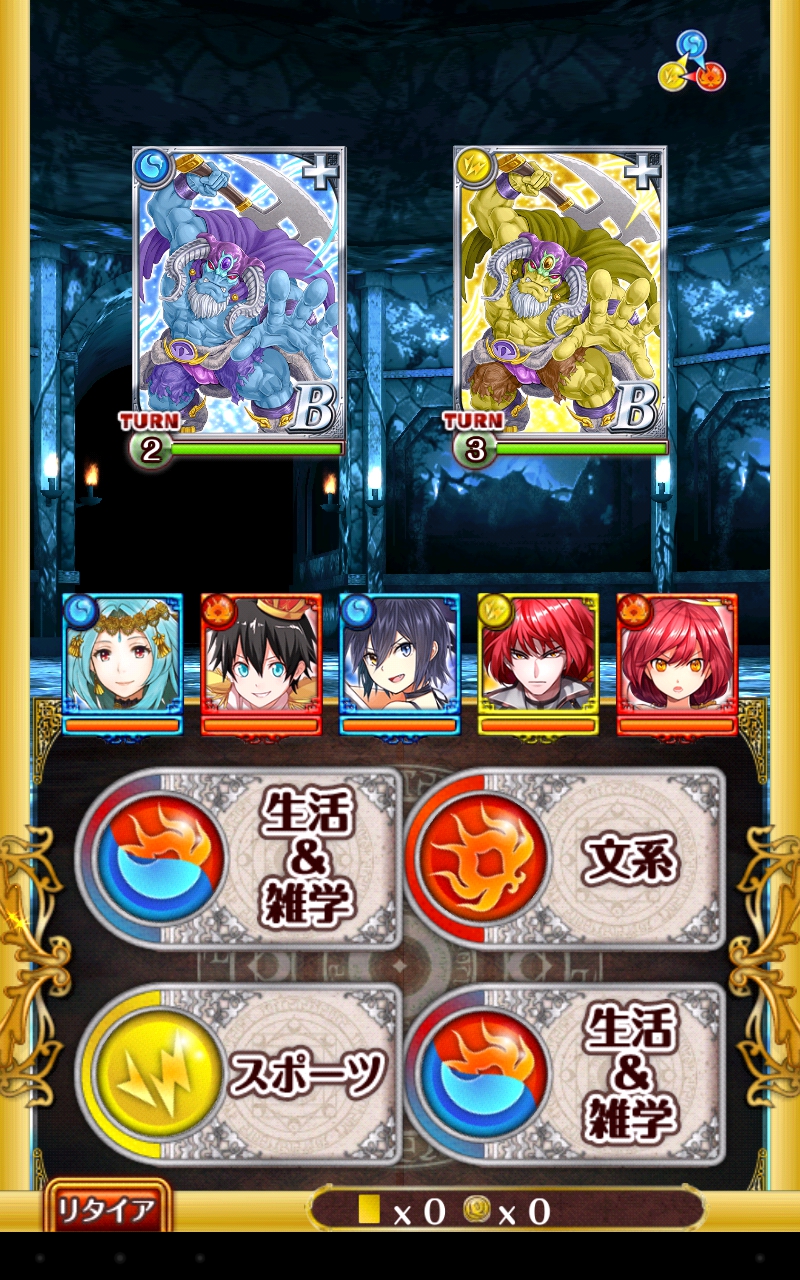
Task: Select the red-haired man thunder party card
Action: point(537,660)
